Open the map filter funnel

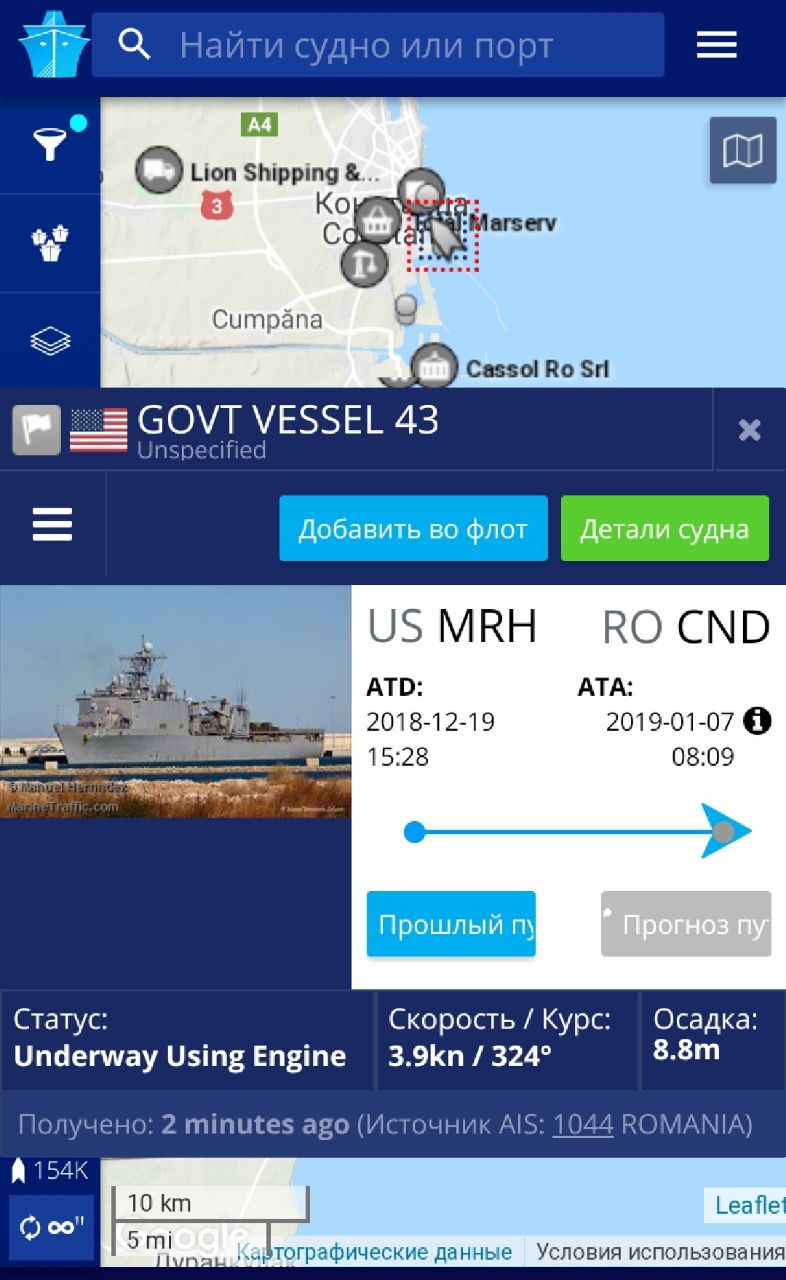(50, 145)
